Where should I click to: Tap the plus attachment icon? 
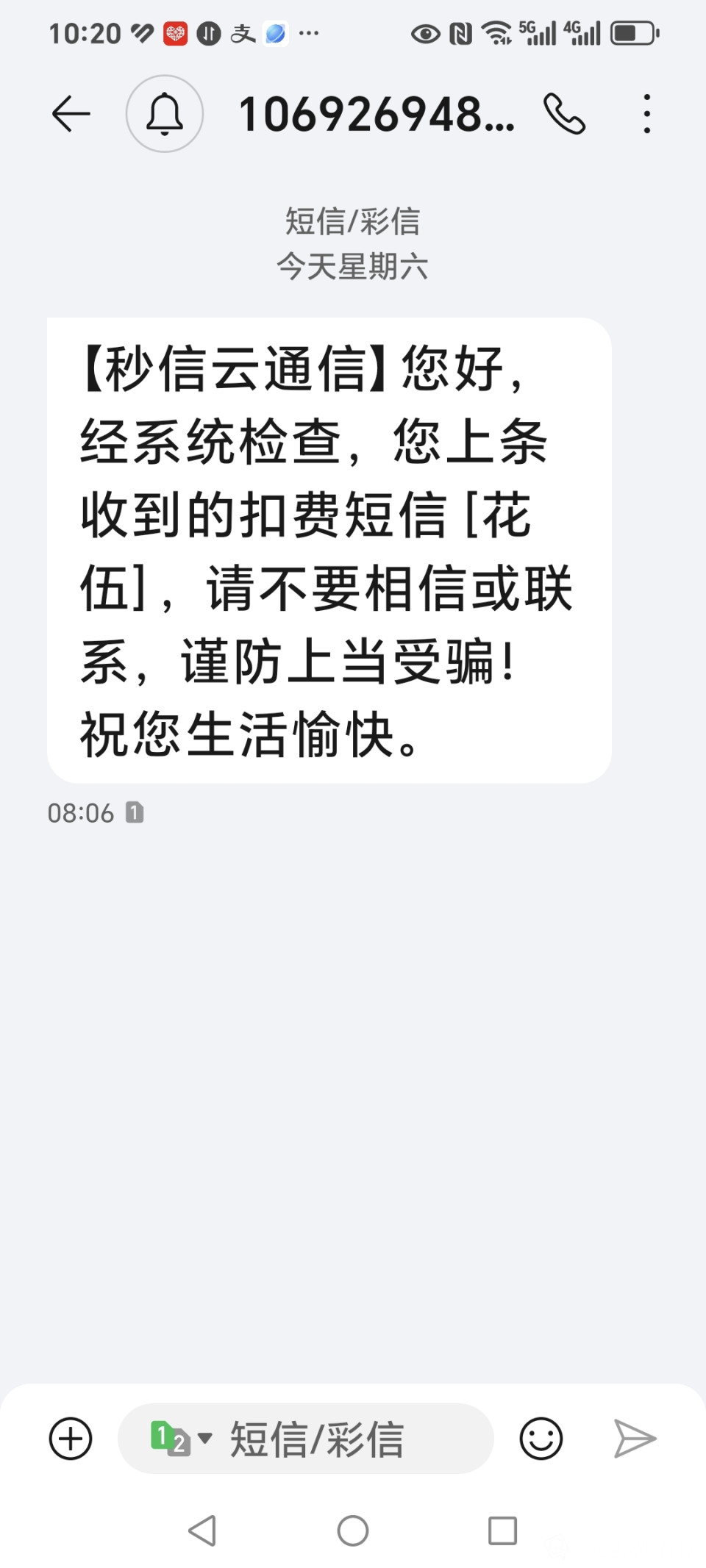pyautogui.click(x=71, y=1439)
